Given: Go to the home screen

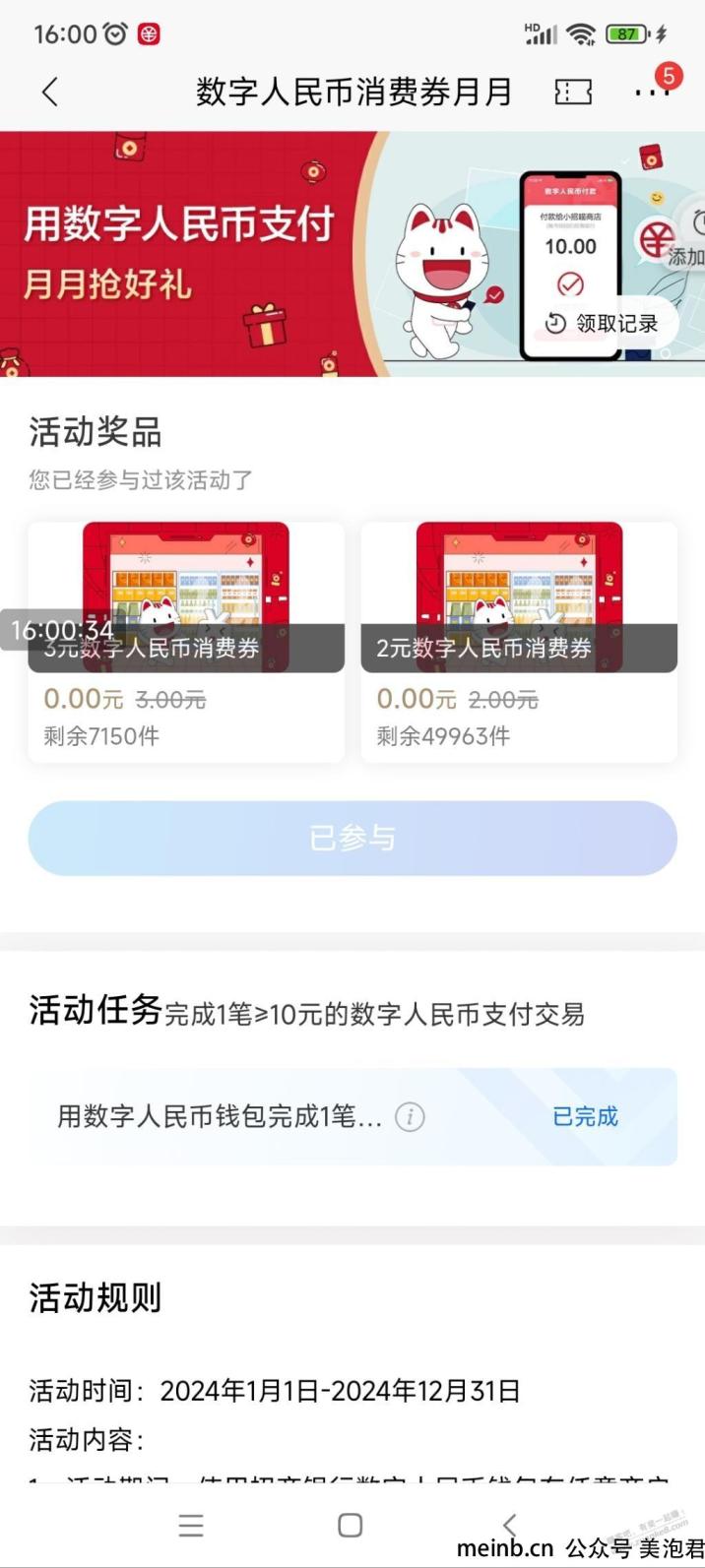Looking at the screenshot, I should pos(350,1525).
